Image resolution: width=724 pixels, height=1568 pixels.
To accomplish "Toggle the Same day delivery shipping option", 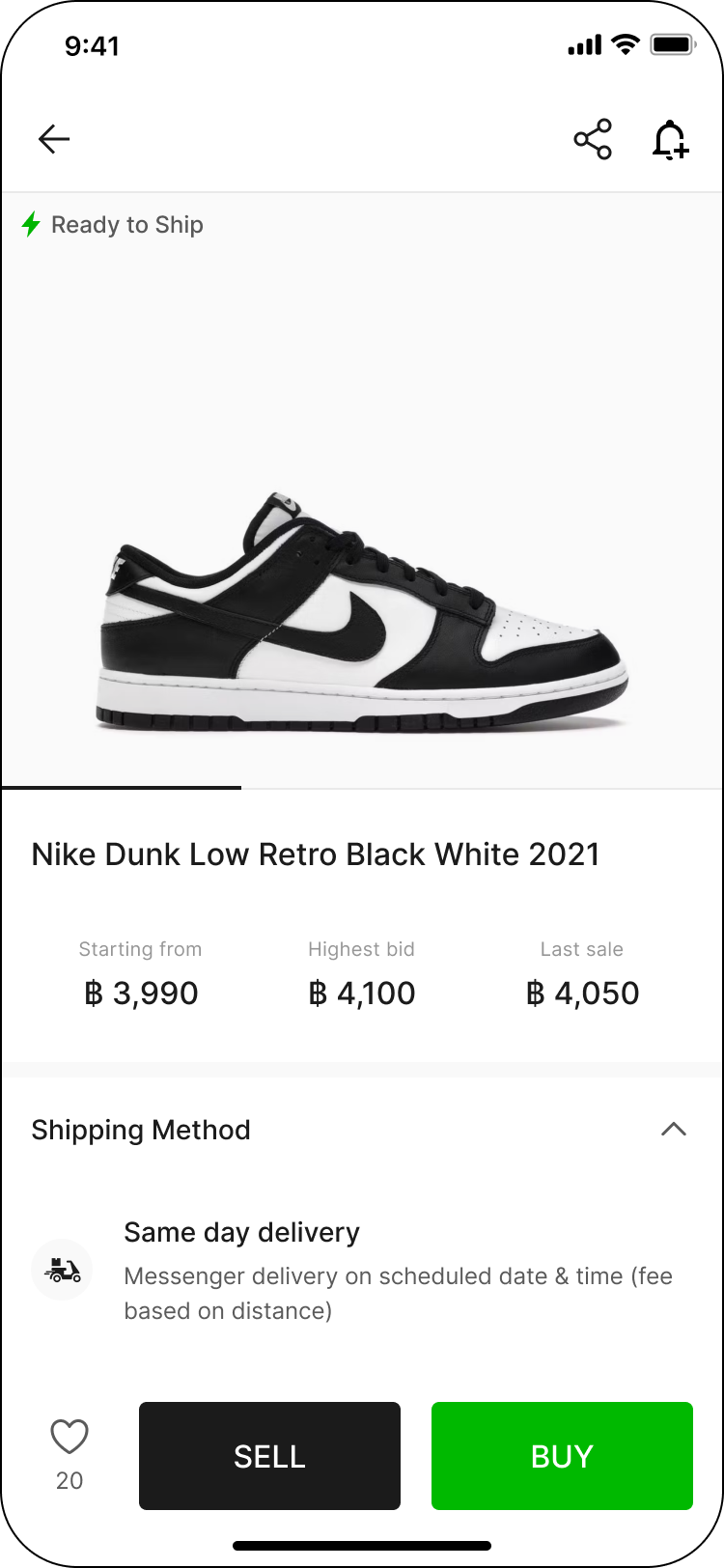I will click(x=362, y=1271).
